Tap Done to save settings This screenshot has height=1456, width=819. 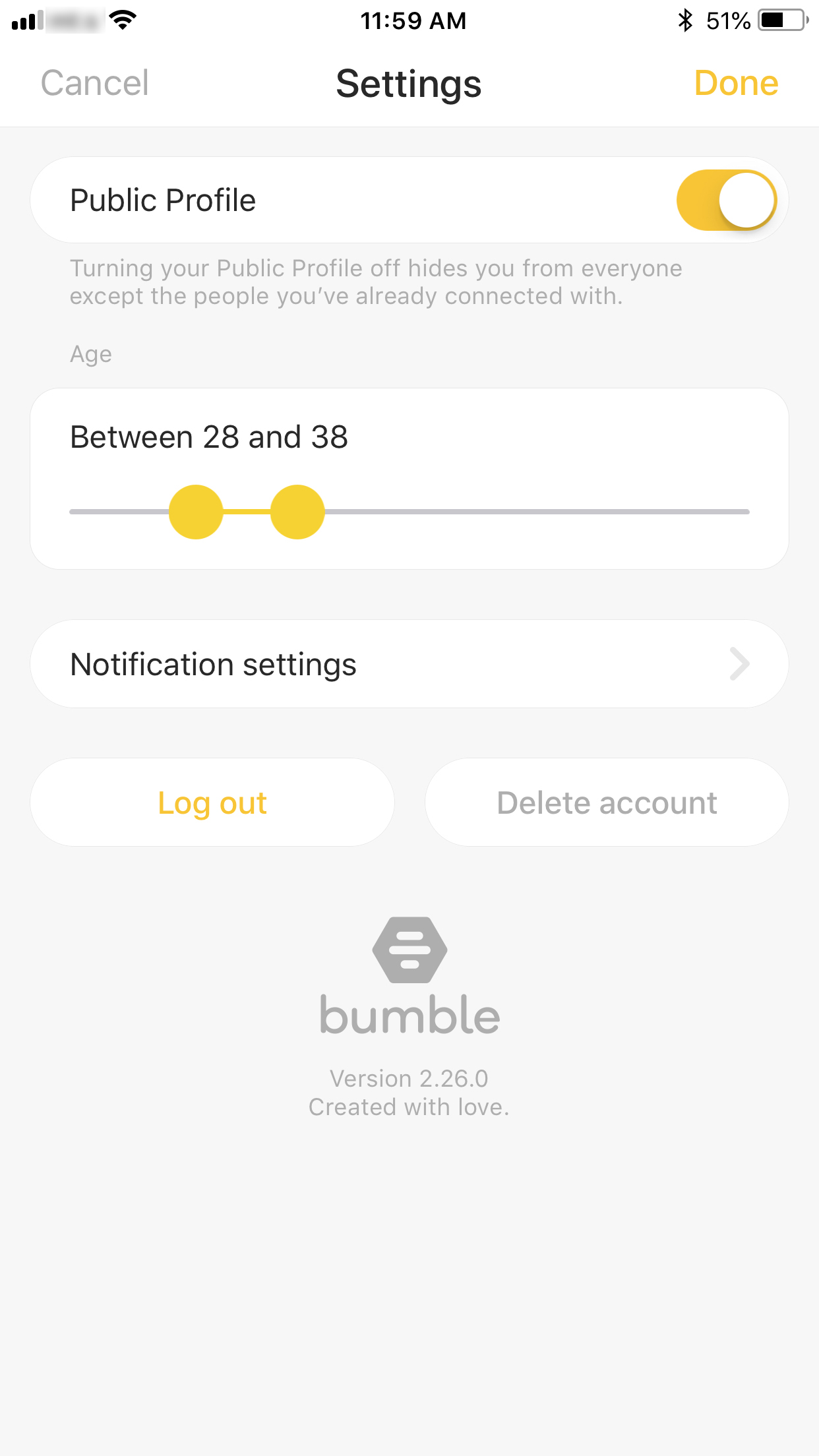coord(736,83)
